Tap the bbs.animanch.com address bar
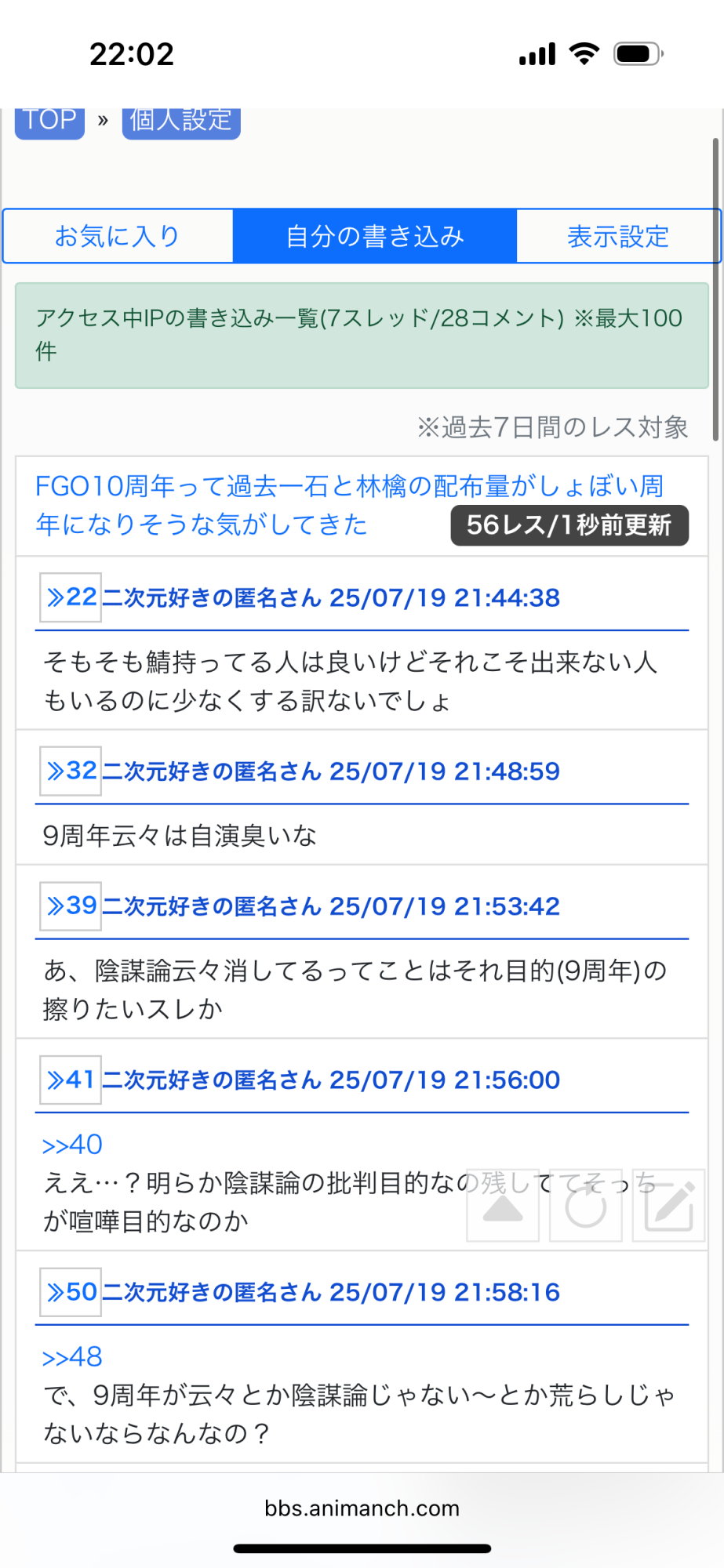This screenshot has width=724, height=1568. coord(362,1508)
